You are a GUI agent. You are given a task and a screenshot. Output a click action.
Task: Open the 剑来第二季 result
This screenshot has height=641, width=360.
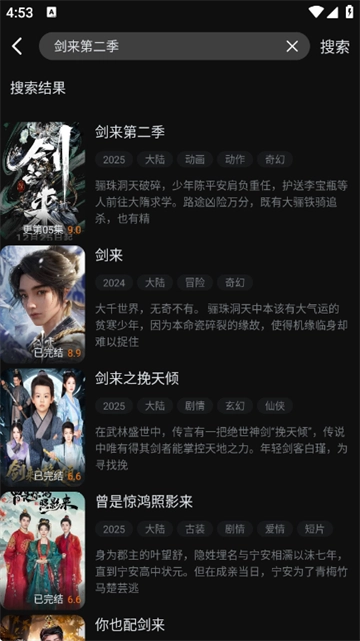[180, 180]
